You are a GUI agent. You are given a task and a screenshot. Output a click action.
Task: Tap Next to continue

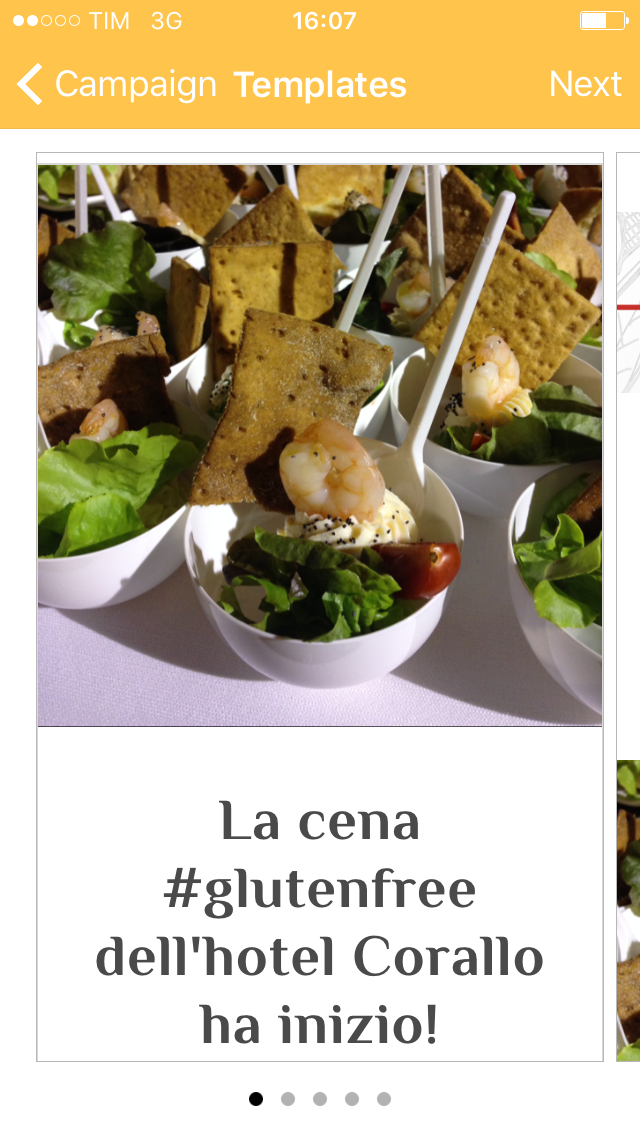585,85
